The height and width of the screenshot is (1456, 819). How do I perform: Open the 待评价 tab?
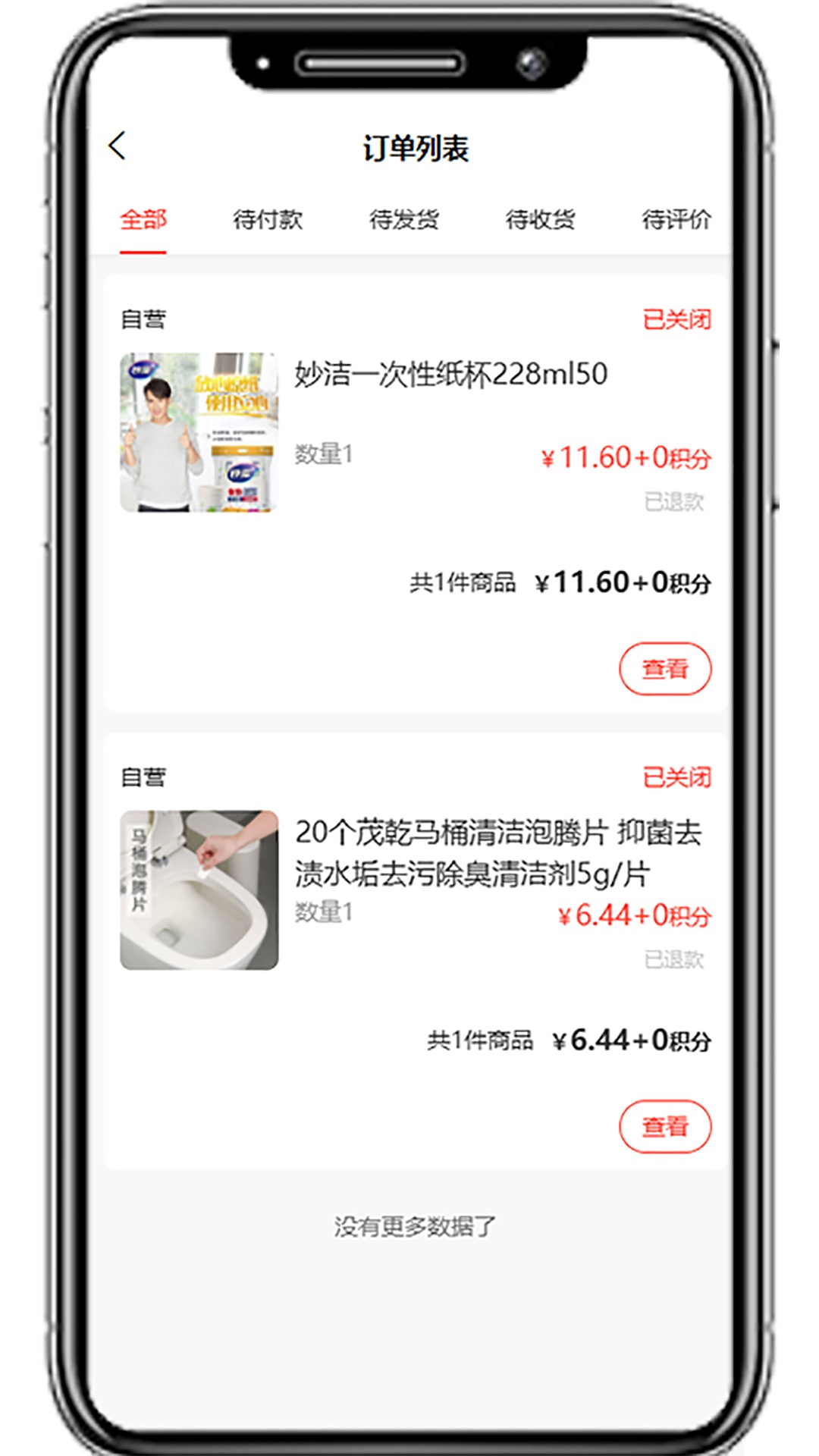point(677,219)
